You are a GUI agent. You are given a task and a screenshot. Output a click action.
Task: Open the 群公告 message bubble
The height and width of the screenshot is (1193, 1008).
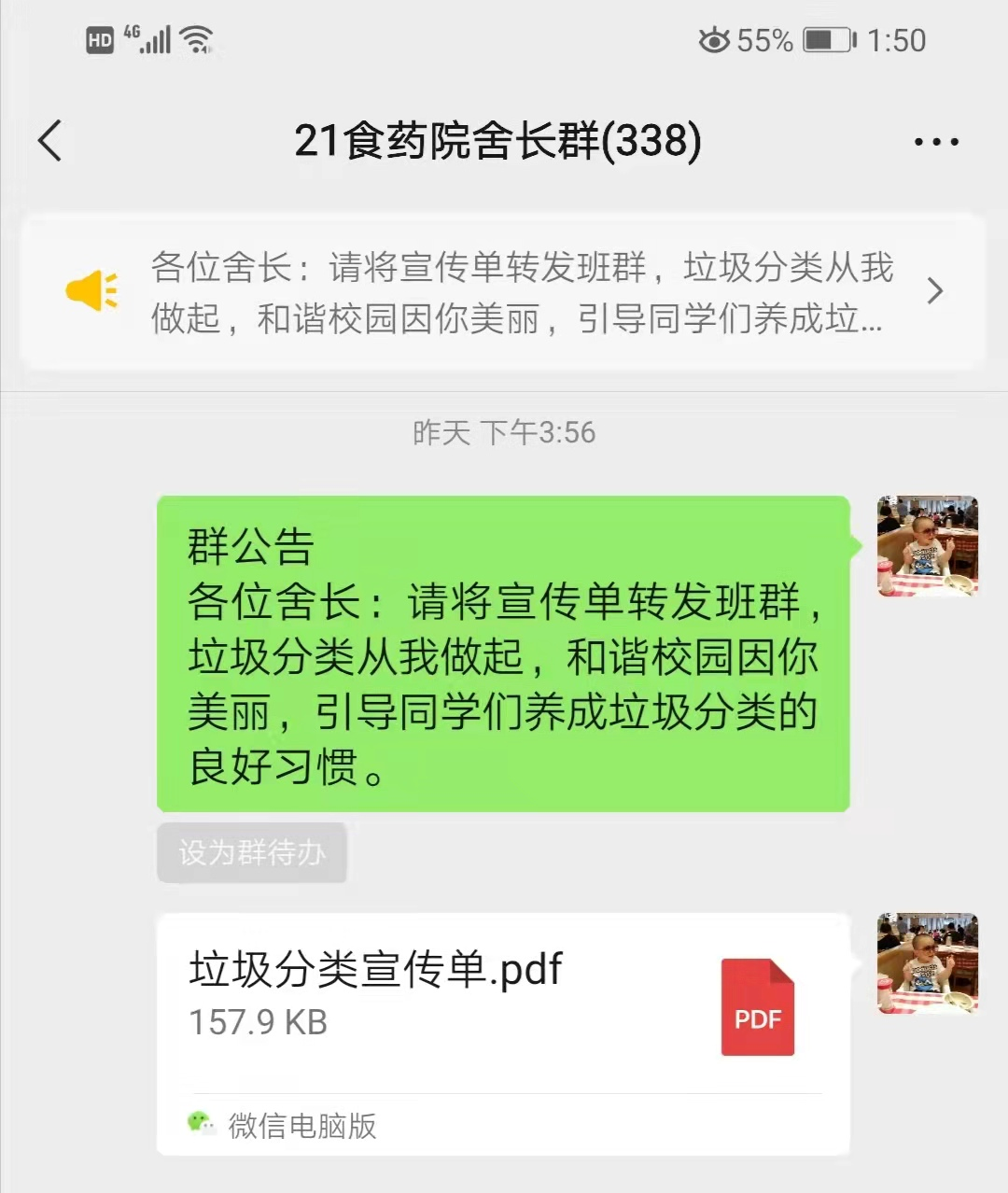click(x=502, y=653)
